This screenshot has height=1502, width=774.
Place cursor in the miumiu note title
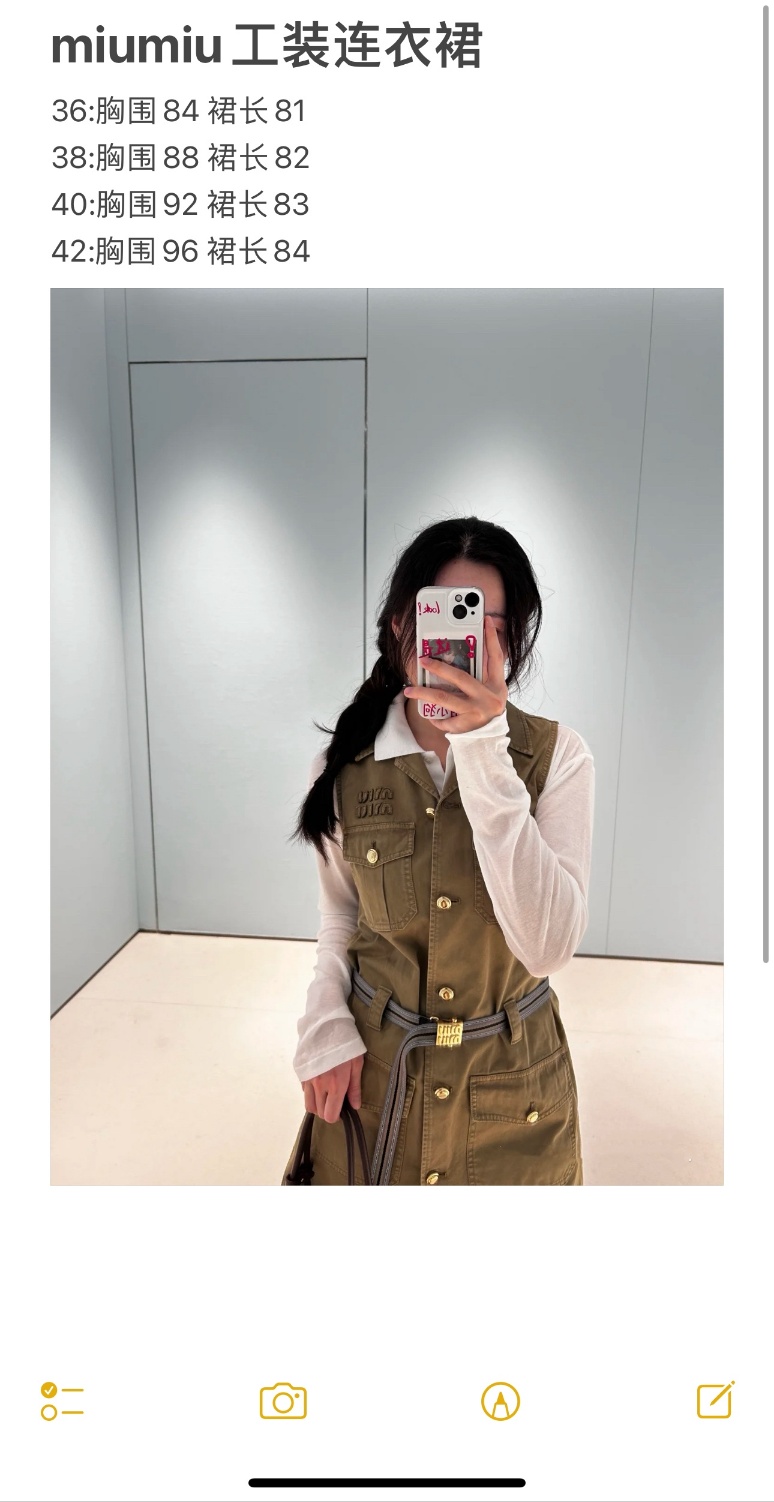point(266,46)
